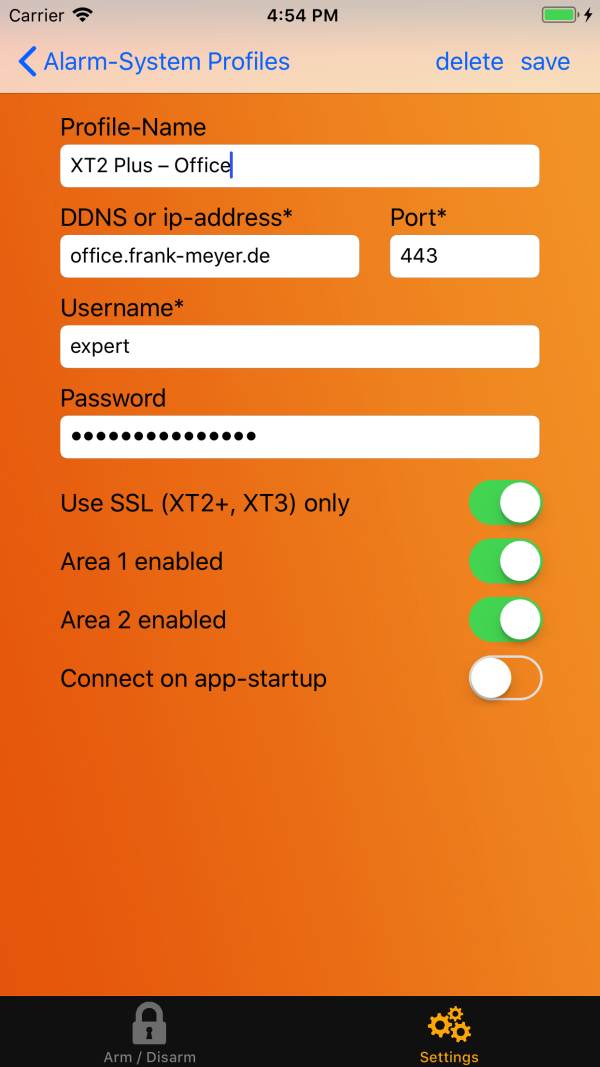Edit the Port field
The height and width of the screenshot is (1067, 600).
click(464, 256)
